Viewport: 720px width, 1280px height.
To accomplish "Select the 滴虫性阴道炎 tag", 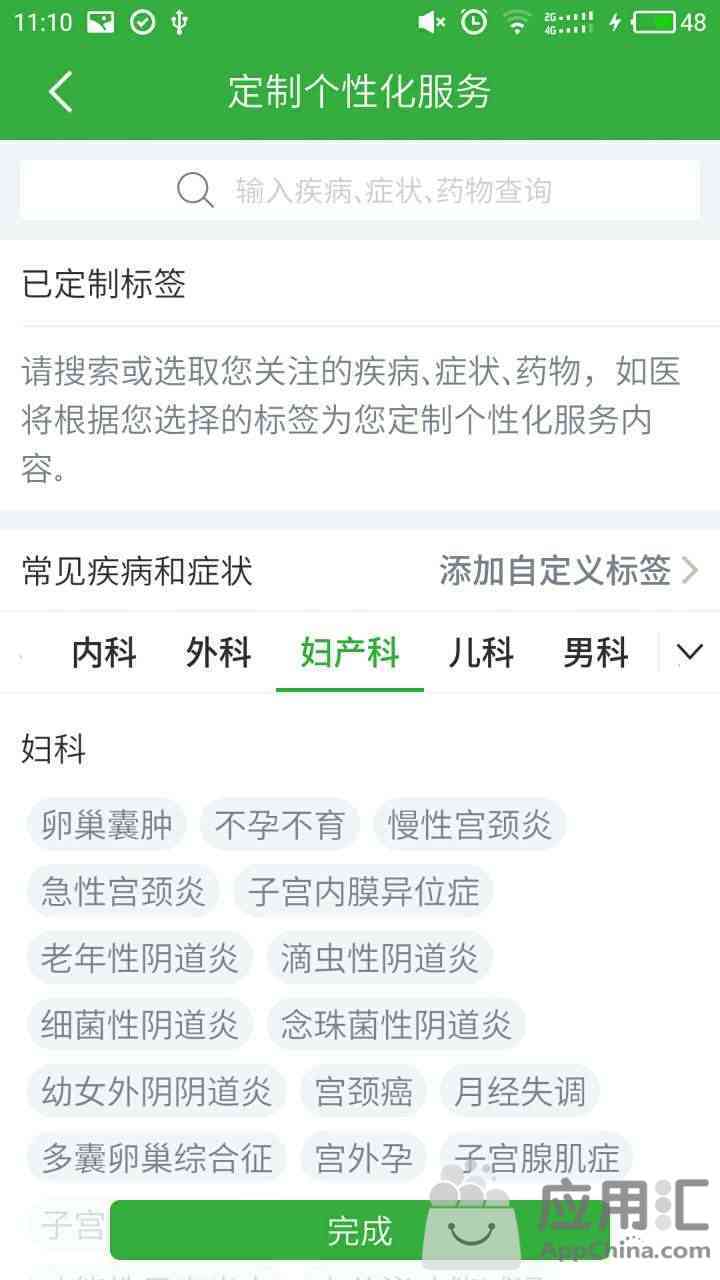I will (x=380, y=957).
